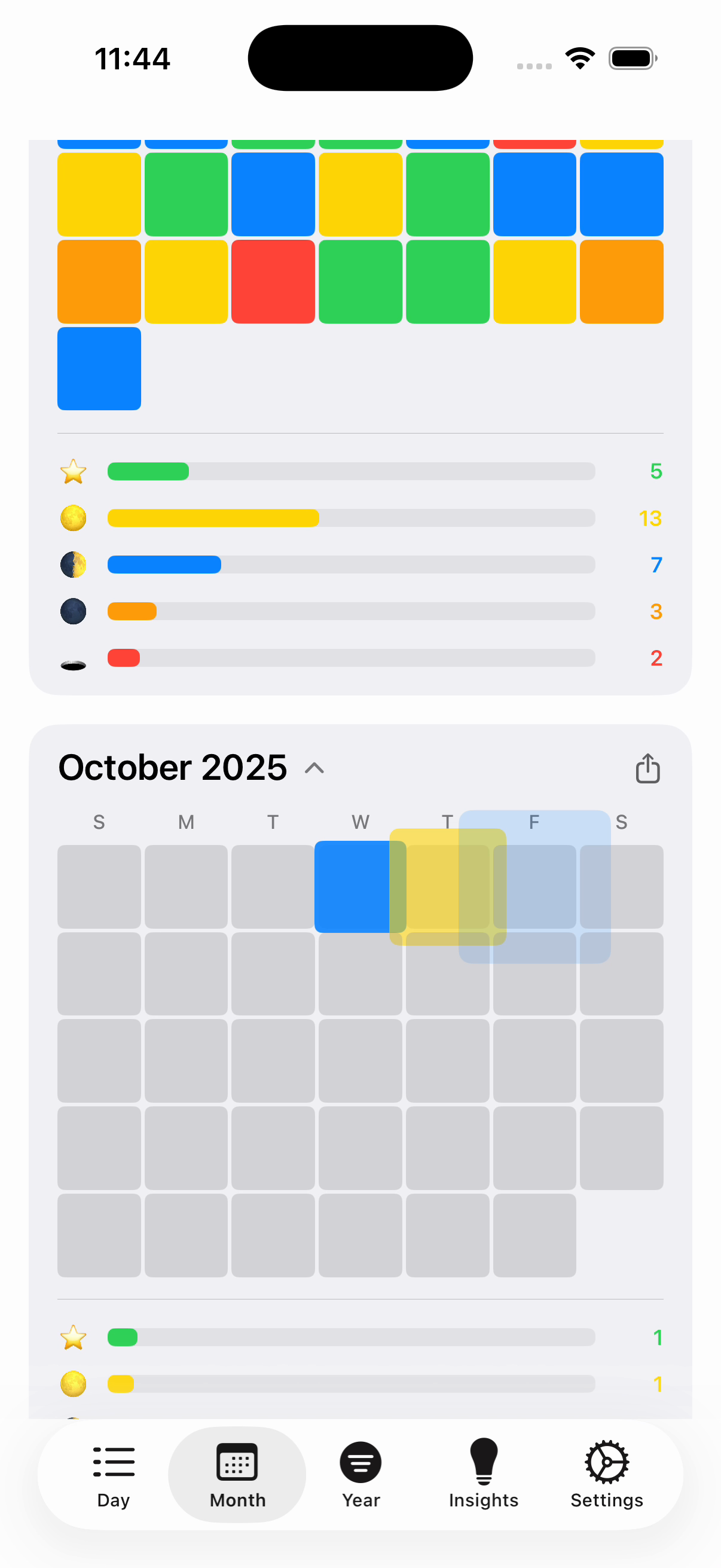Image resolution: width=721 pixels, height=1568 pixels.
Task: Collapse the October 2025 month section
Action: coord(314,768)
